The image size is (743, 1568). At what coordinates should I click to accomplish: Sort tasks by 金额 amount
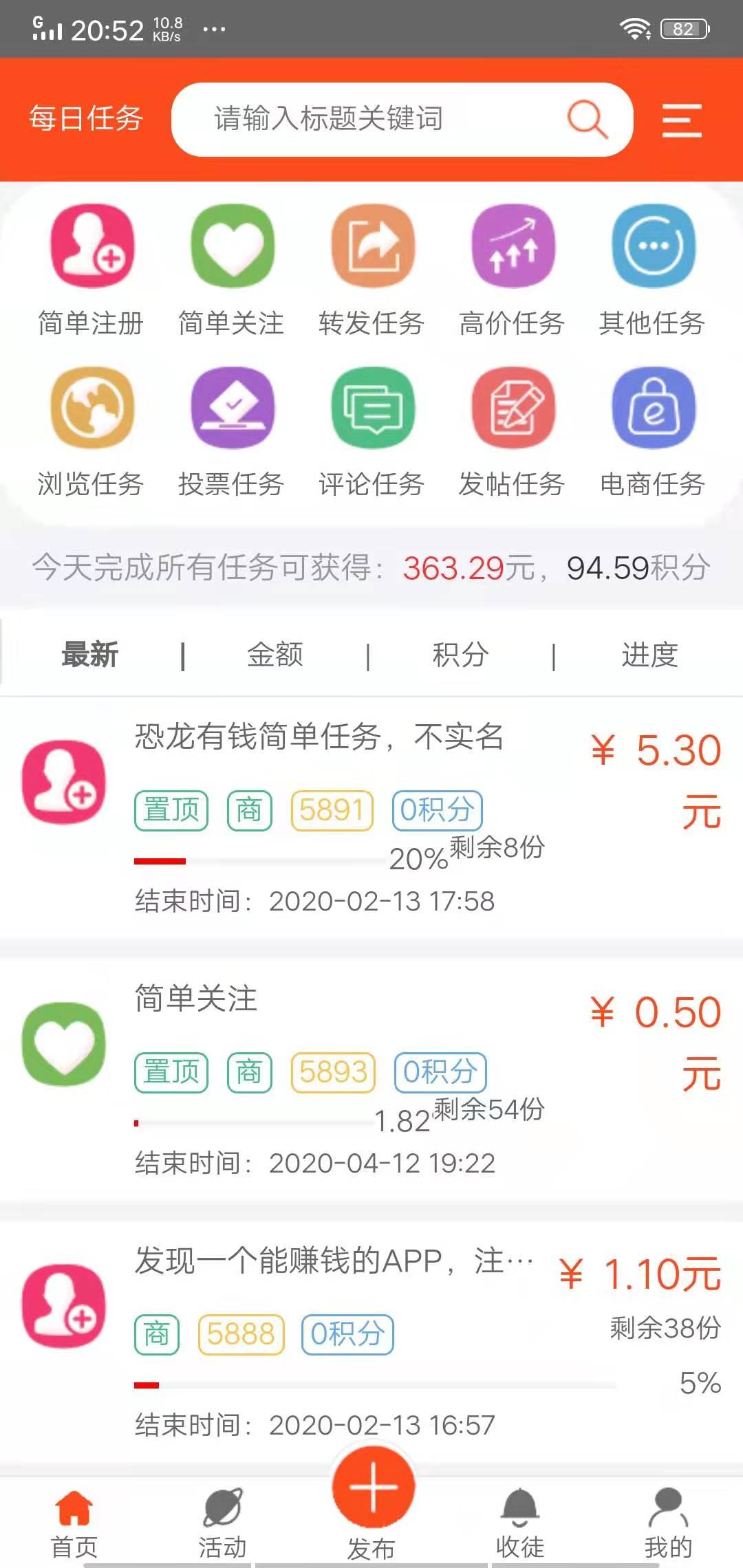[x=274, y=655]
